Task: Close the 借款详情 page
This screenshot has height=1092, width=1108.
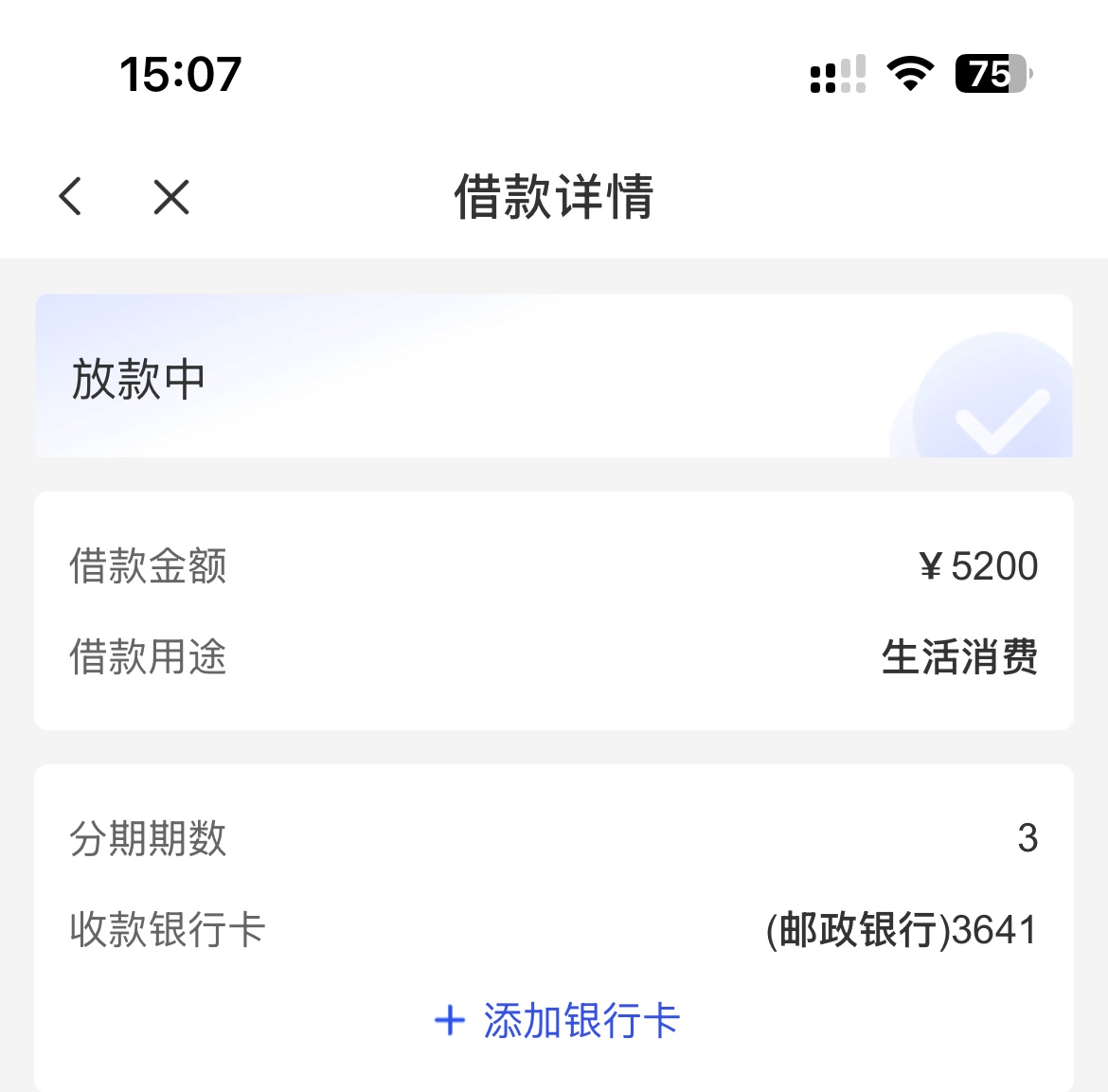Action: coord(171,197)
